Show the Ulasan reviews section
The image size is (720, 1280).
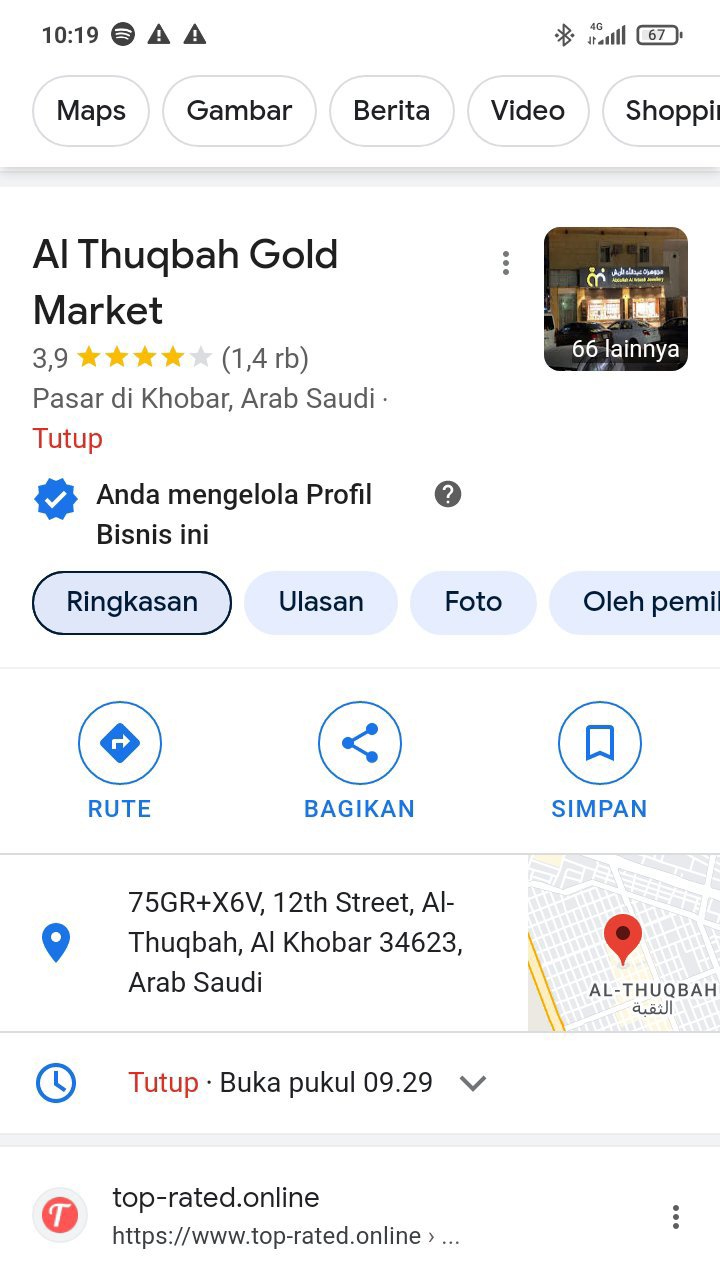click(321, 602)
